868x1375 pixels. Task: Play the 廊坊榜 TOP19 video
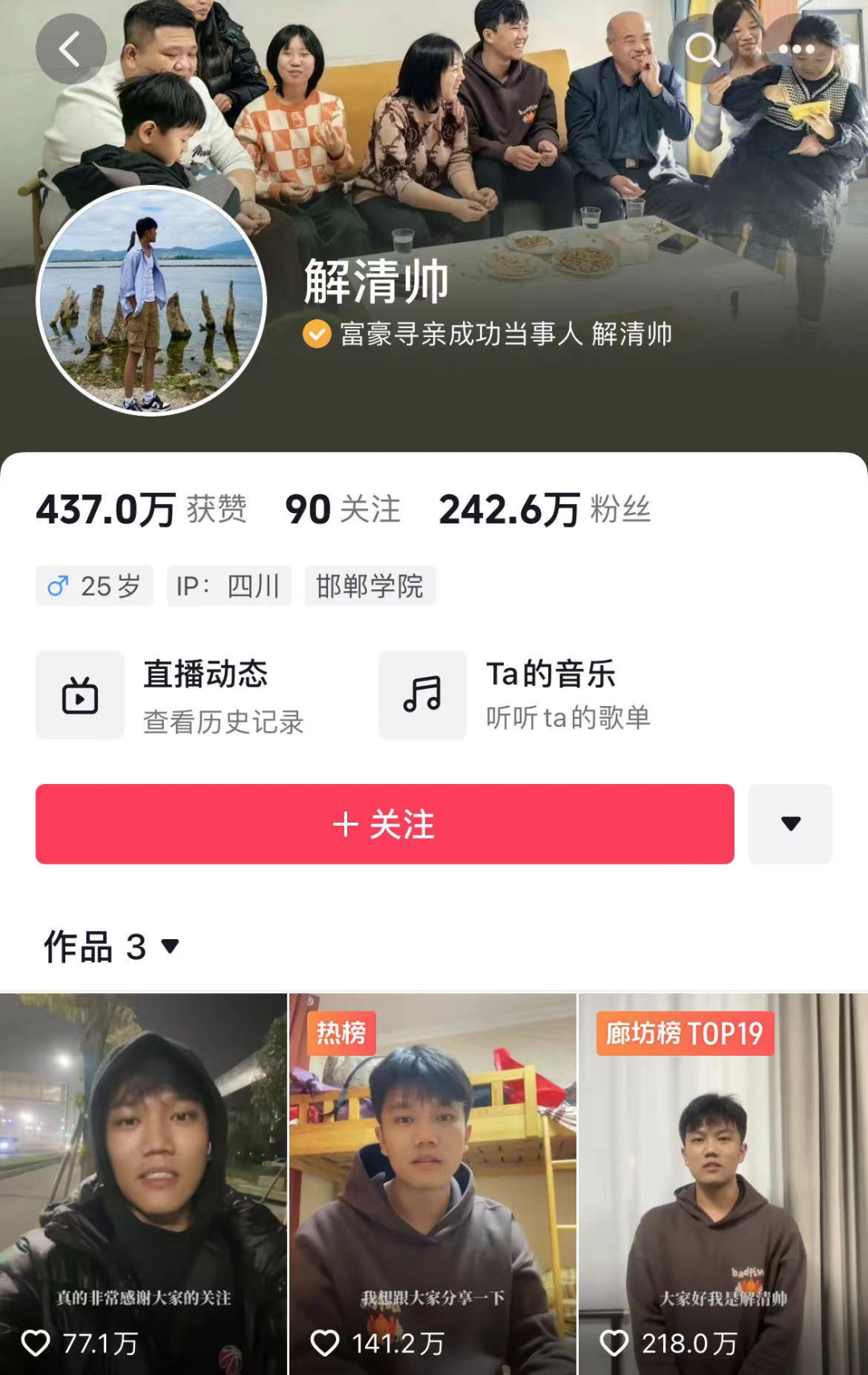pyautogui.click(x=722, y=1182)
